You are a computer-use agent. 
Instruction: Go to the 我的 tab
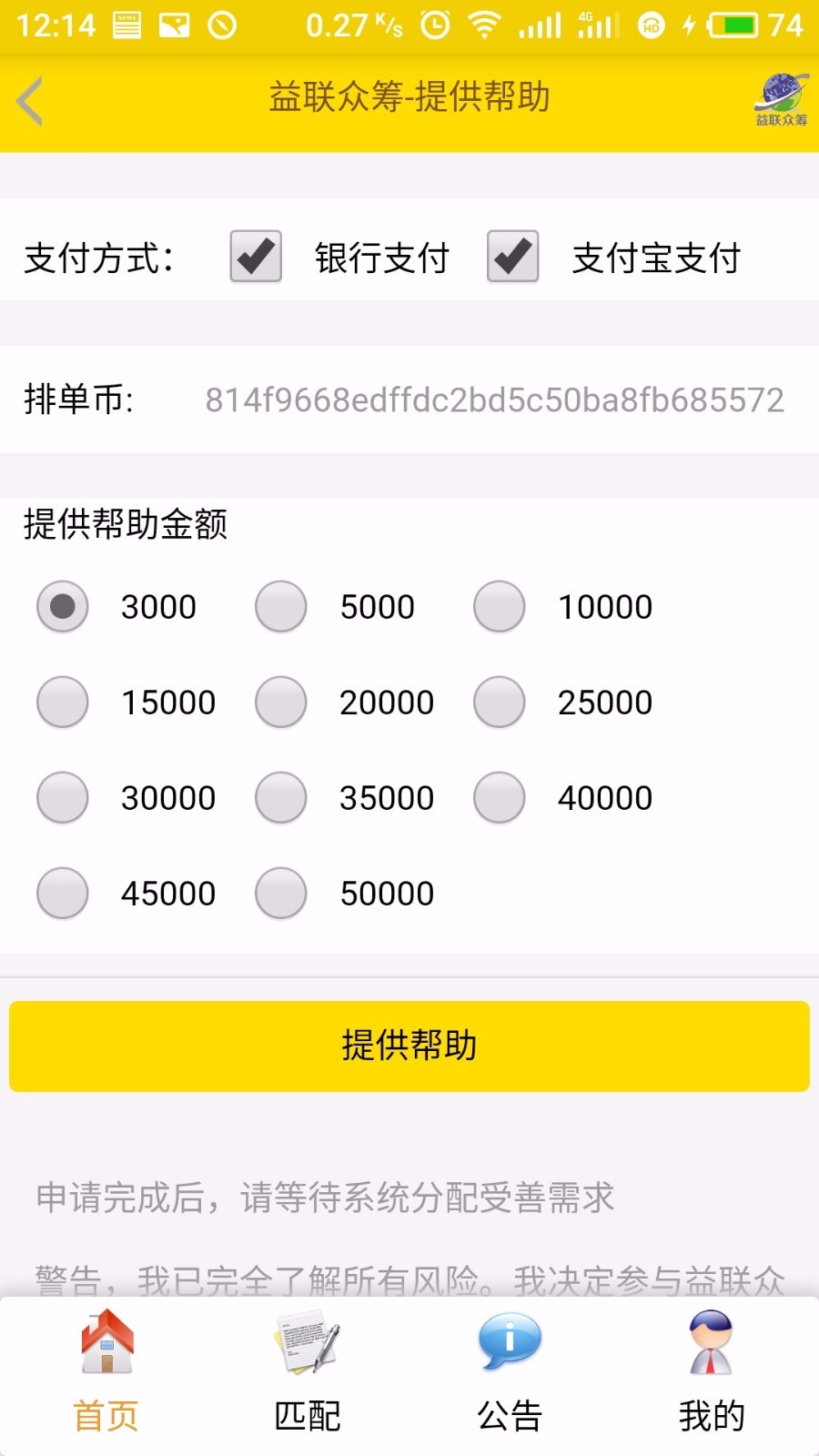tap(712, 1371)
